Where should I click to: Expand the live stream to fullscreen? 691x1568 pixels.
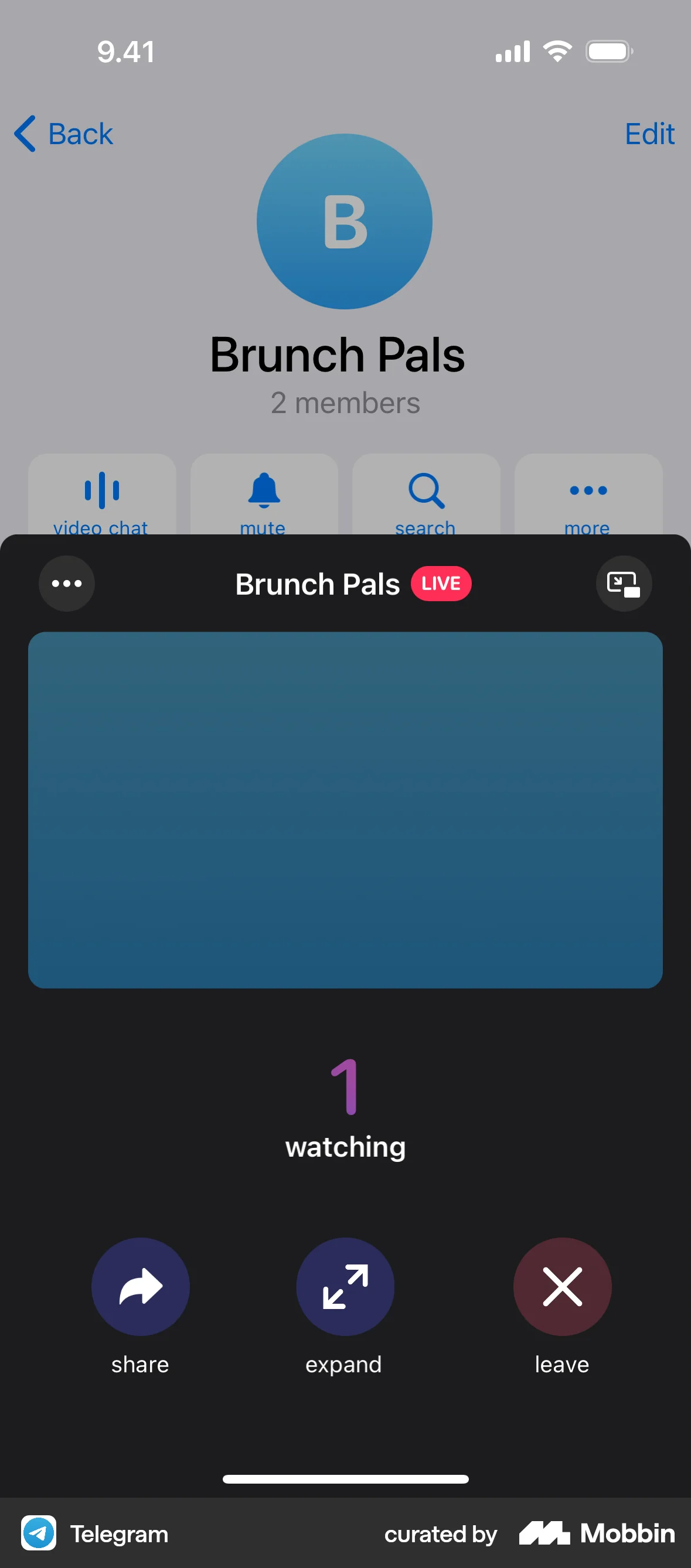click(x=345, y=1287)
